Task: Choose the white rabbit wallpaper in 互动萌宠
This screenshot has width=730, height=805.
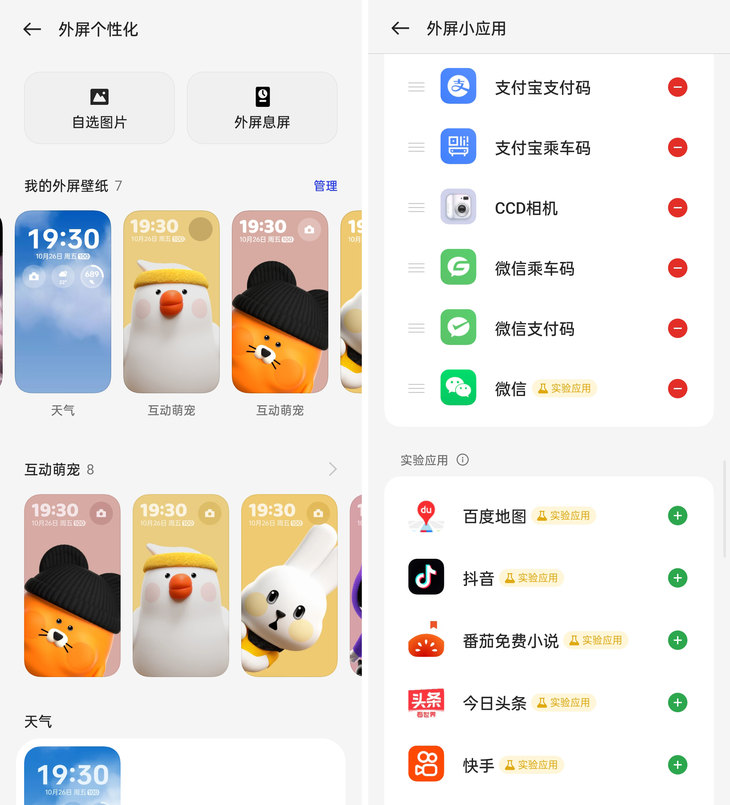Action: tap(289, 585)
